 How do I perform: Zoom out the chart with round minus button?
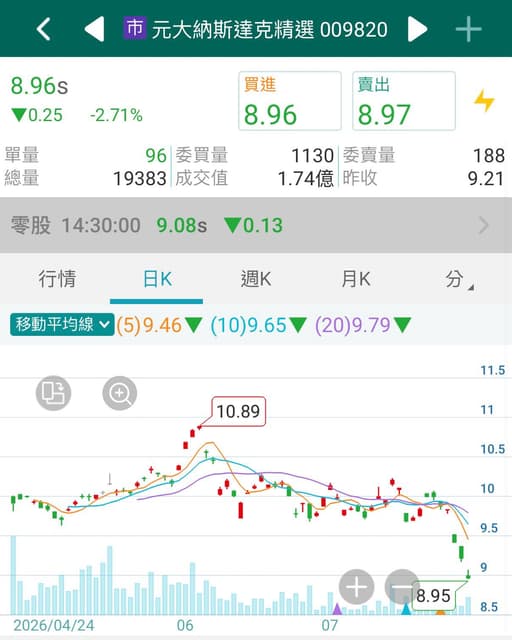pyautogui.click(x=402, y=587)
